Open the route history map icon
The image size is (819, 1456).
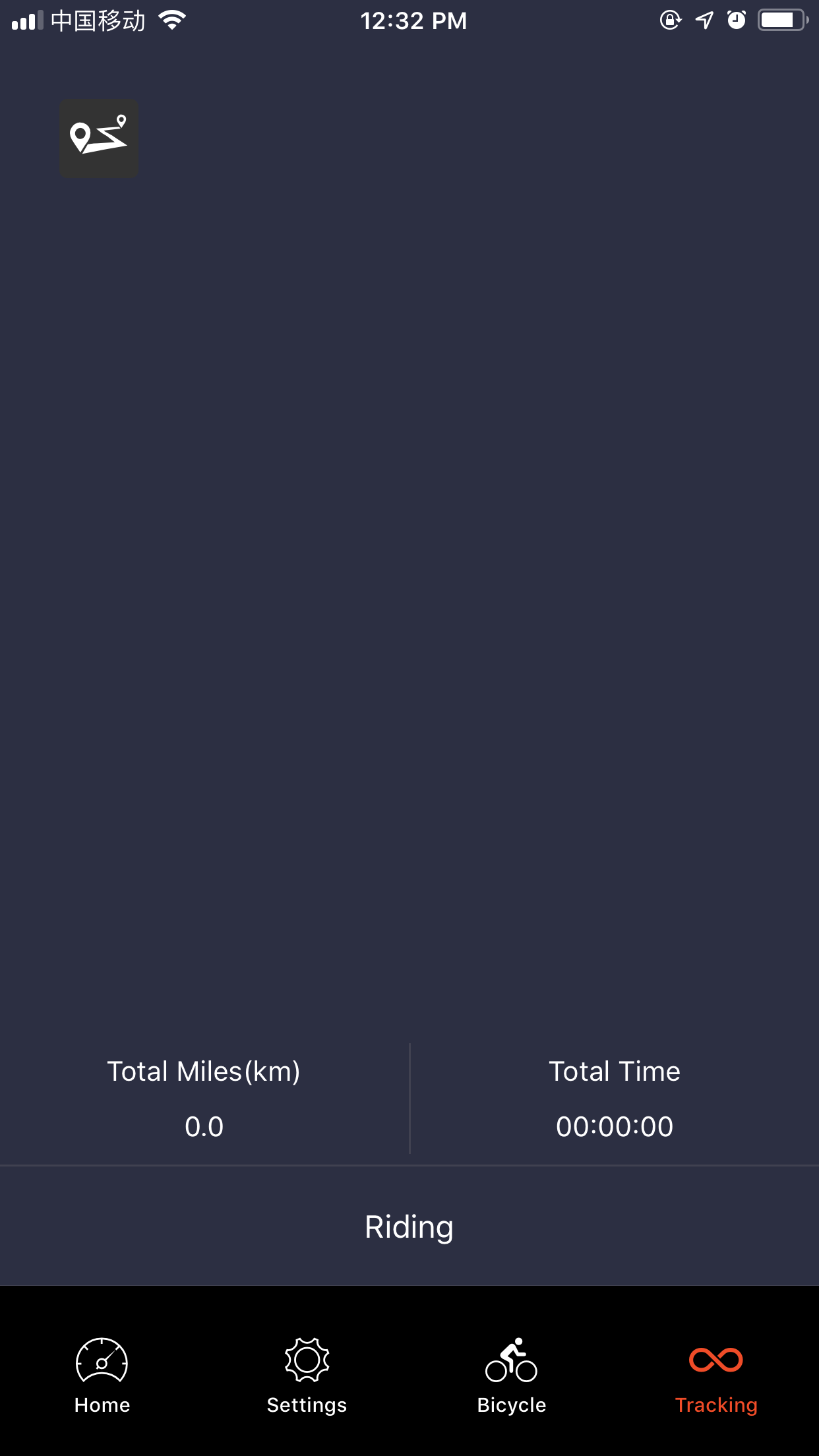(x=99, y=138)
